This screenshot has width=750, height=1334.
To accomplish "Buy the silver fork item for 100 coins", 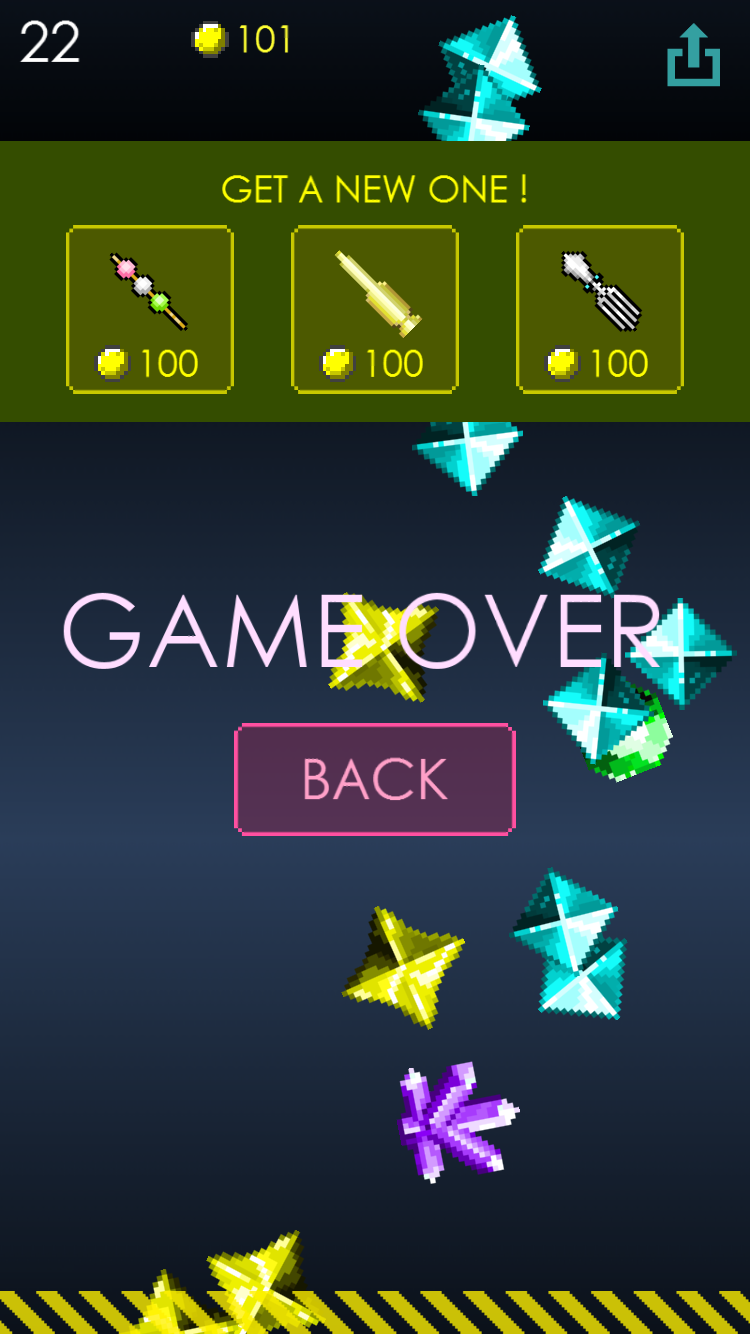I will [600, 308].
